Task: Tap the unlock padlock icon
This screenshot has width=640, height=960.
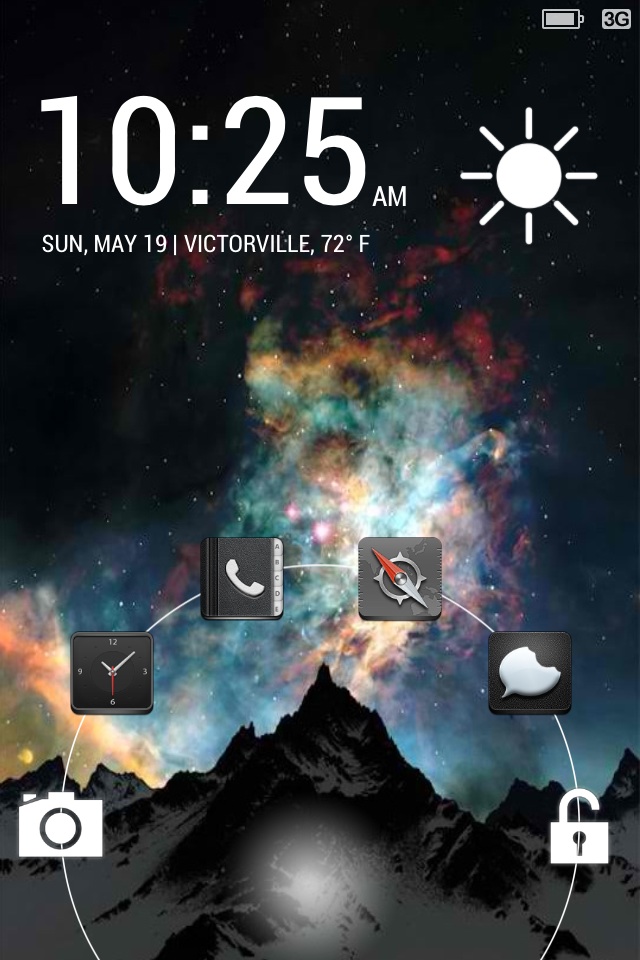Action: [579, 827]
